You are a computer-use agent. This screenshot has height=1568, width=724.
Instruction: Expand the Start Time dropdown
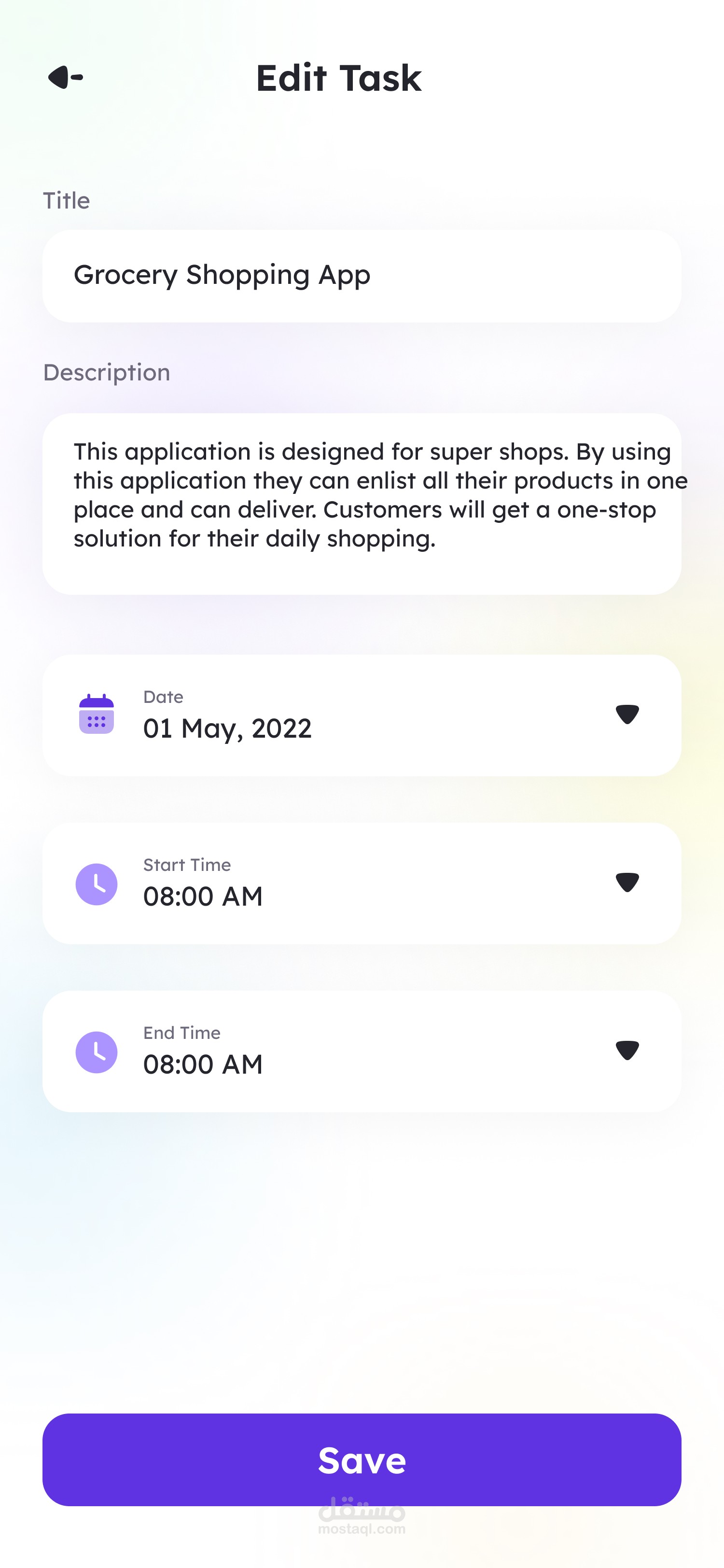(x=362, y=882)
